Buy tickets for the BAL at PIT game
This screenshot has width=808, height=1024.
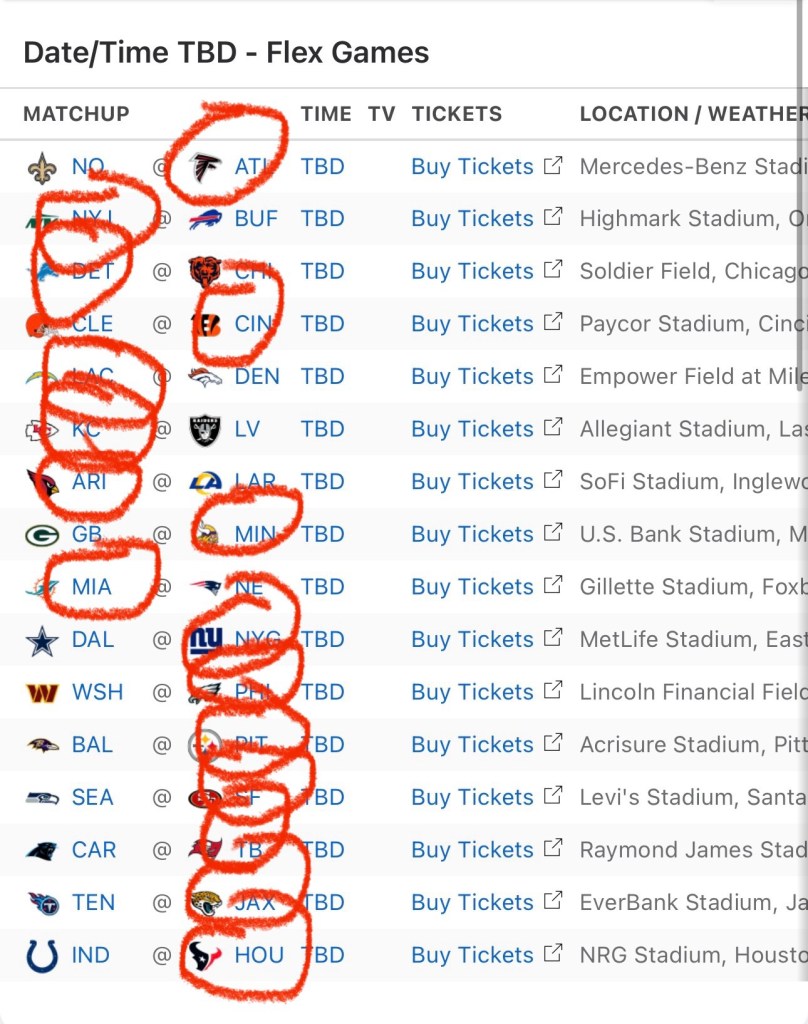click(472, 745)
